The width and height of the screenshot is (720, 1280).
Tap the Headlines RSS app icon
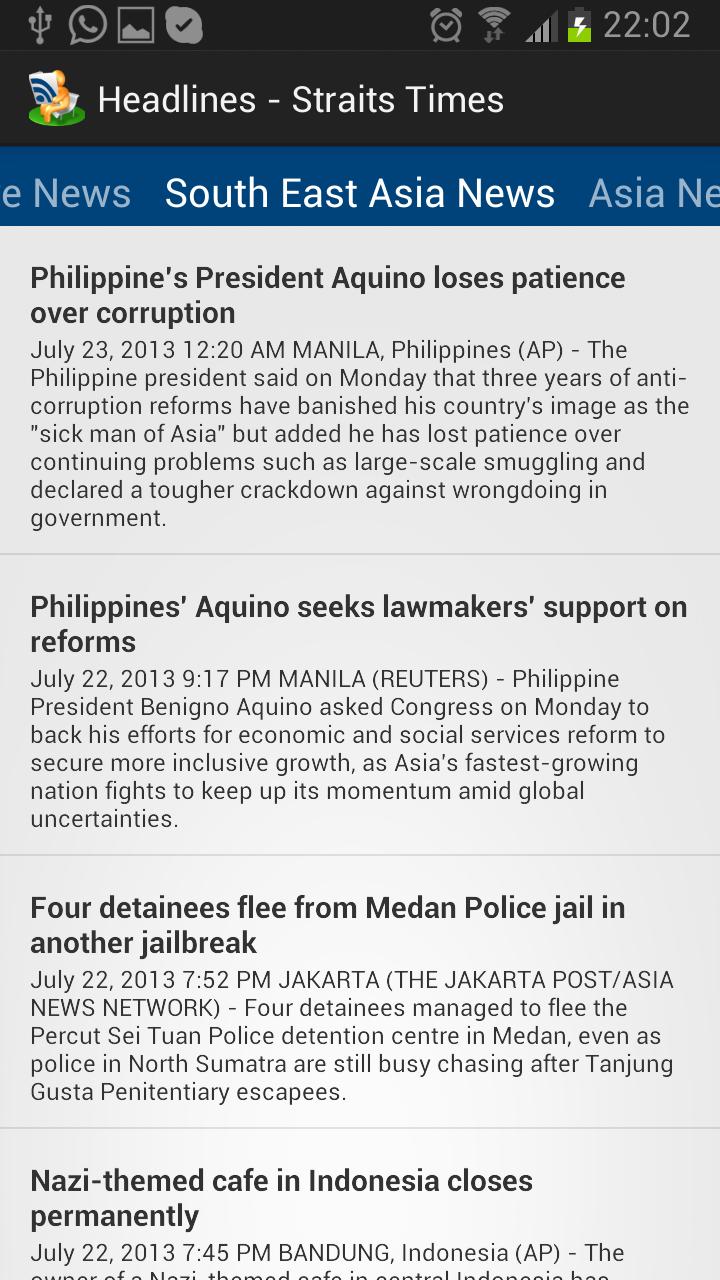point(55,97)
